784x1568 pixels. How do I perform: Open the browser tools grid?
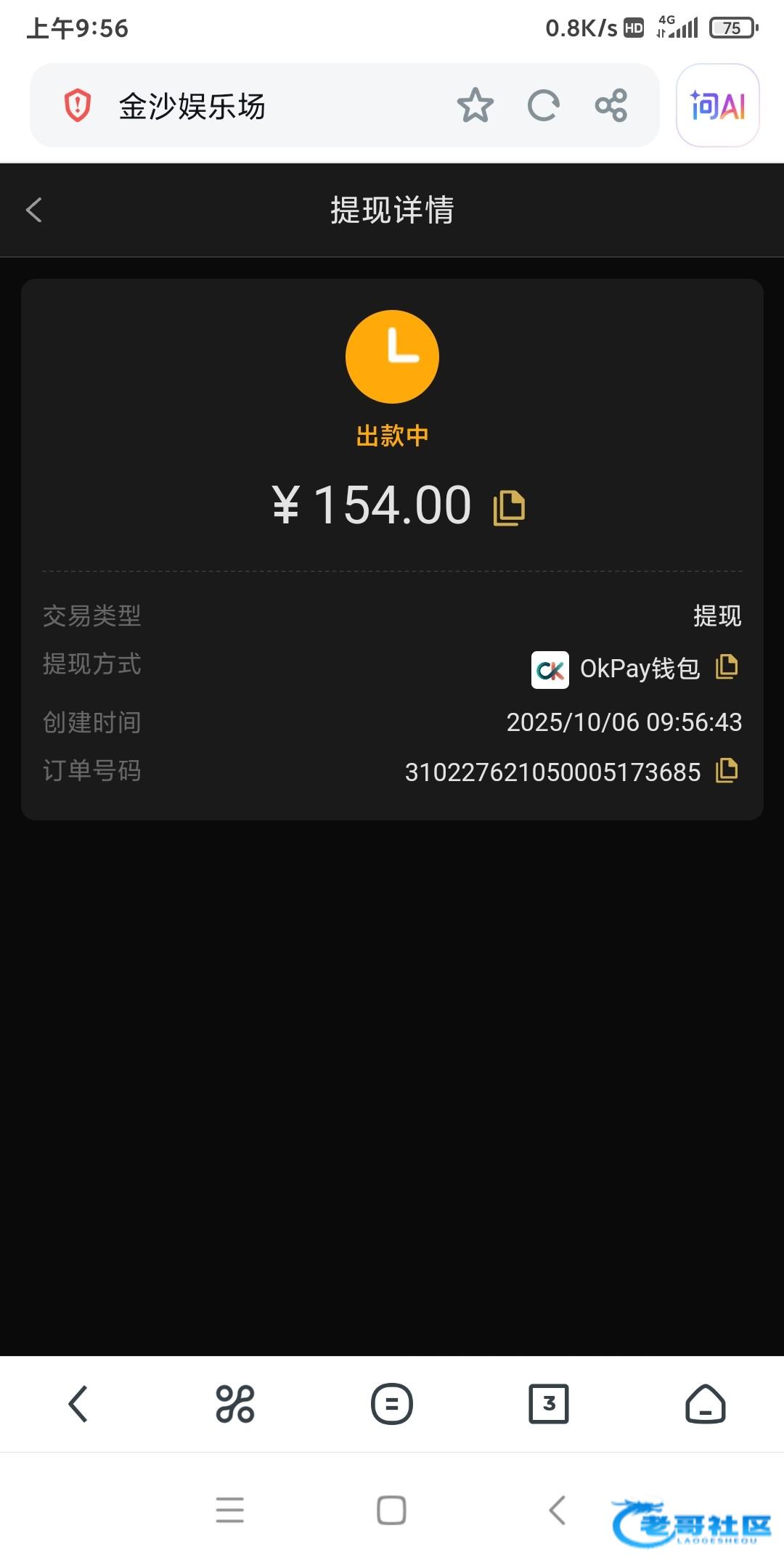click(x=235, y=1404)
